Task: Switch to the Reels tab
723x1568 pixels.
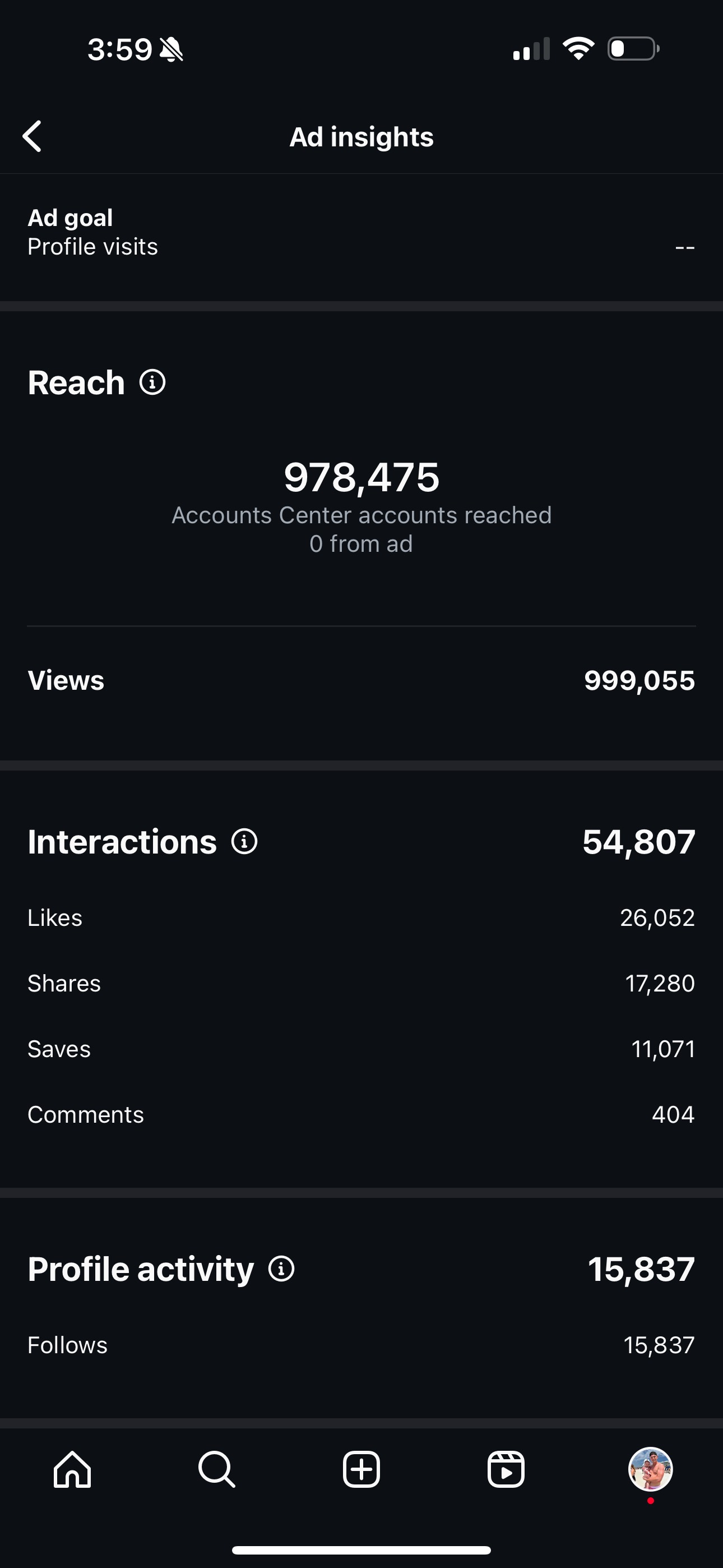Action: [506, 1469]
